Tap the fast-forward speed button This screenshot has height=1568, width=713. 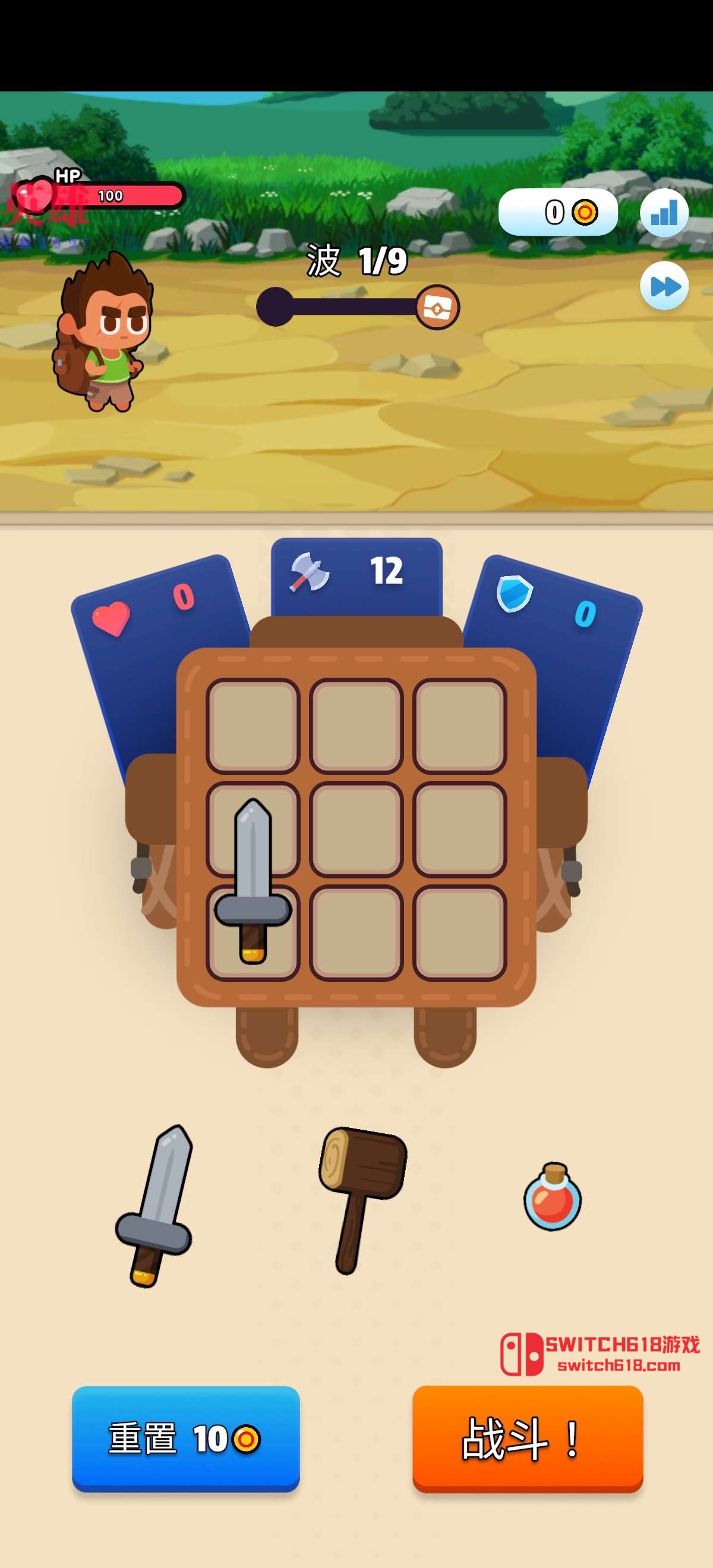coord(664,286)
